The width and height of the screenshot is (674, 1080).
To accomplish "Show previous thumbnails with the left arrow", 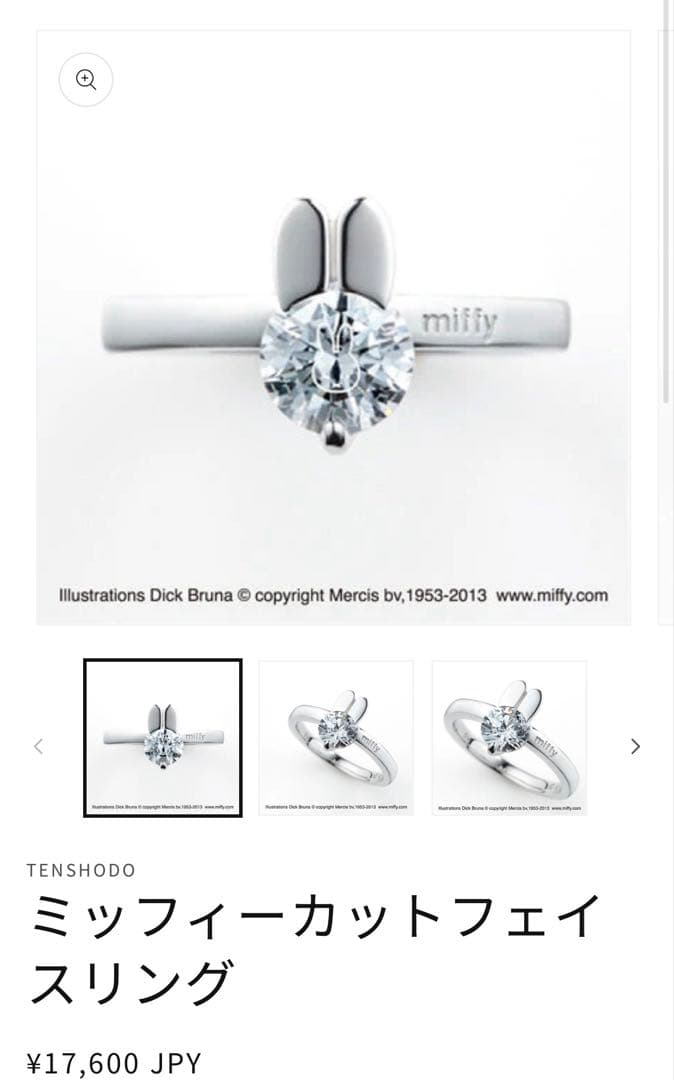I will (x=39, y=746).
